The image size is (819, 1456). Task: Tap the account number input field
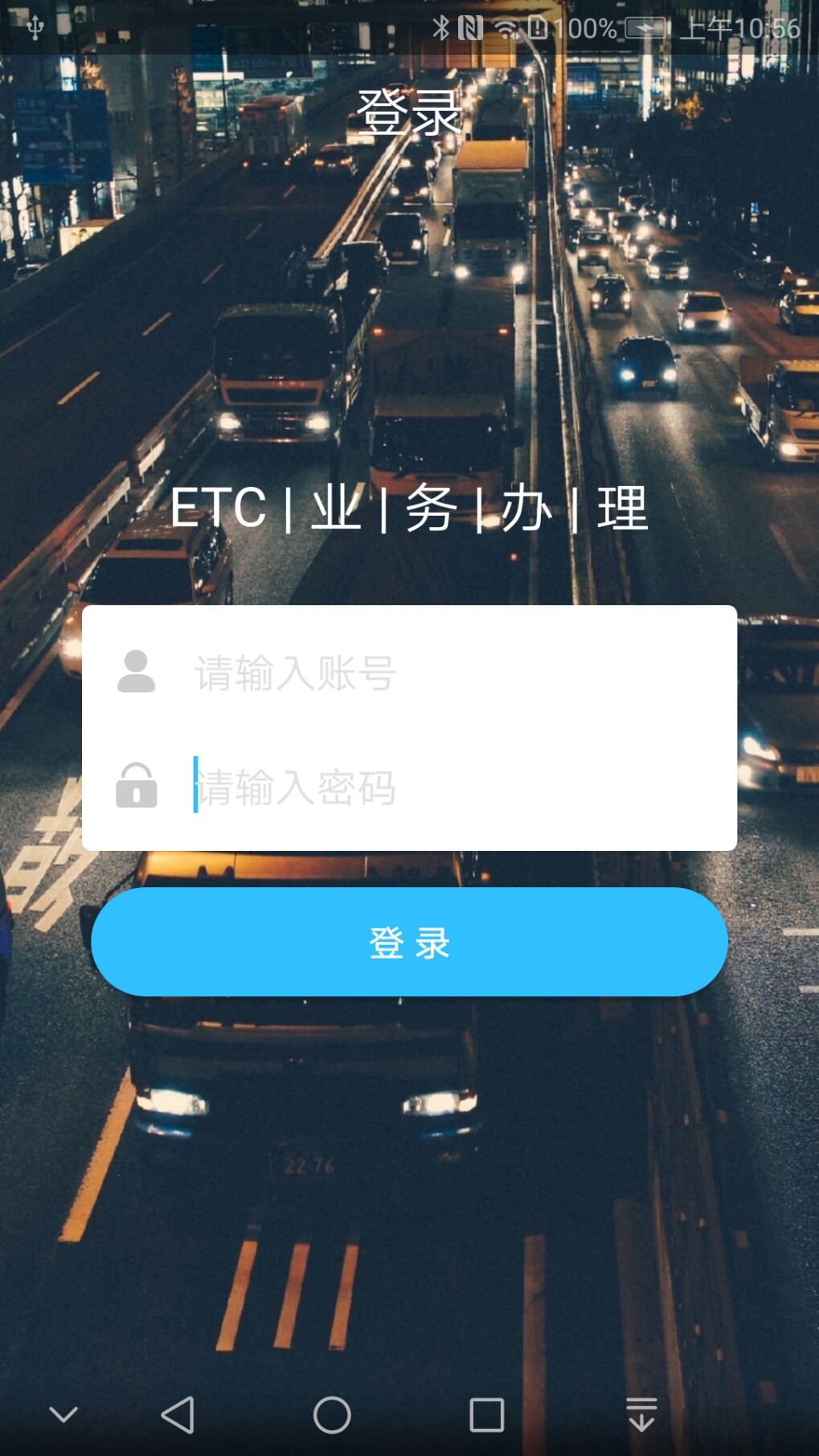click(x=450, y=673)
